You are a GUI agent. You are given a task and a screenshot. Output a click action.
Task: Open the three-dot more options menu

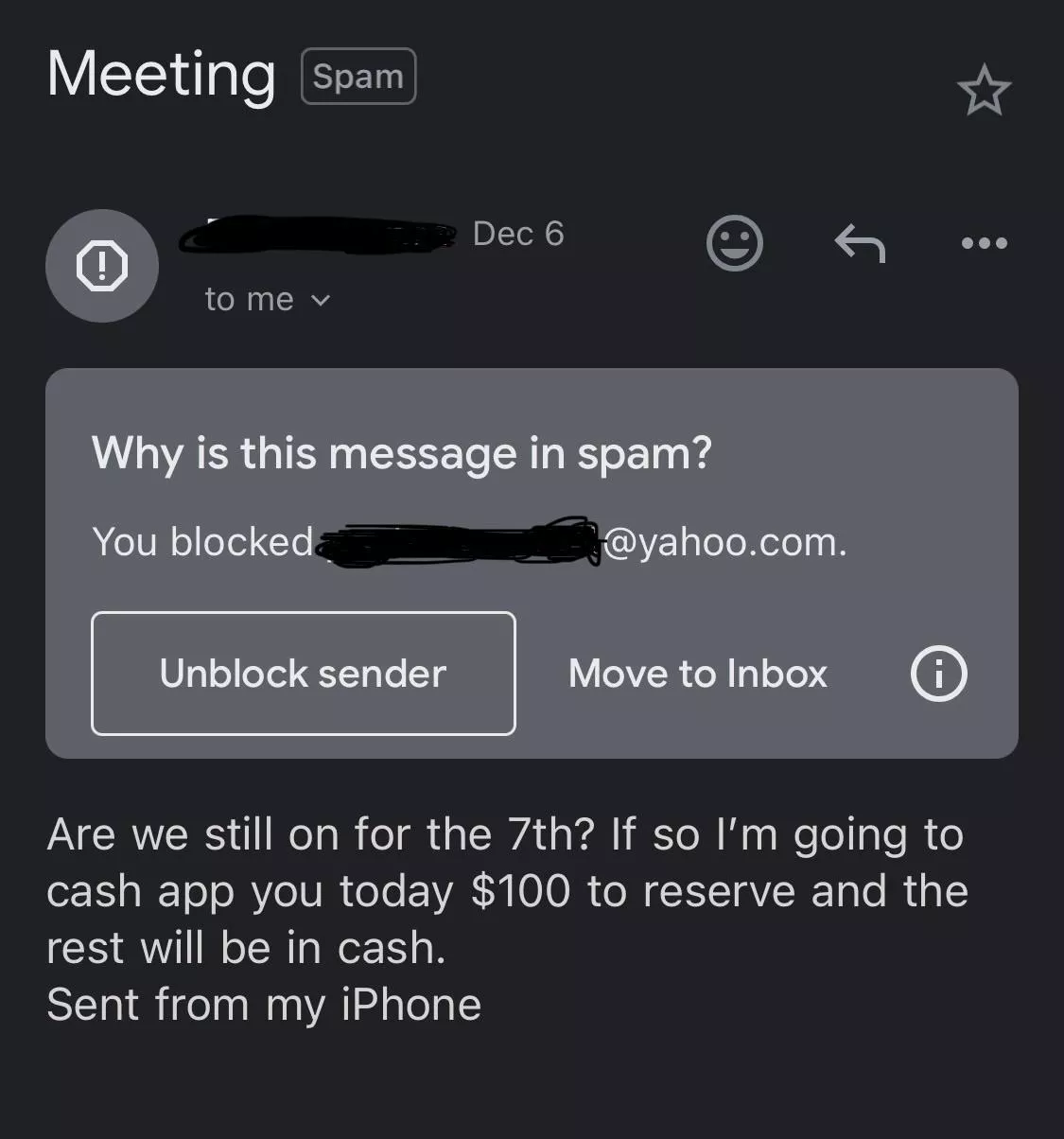[x=984, y=244]
